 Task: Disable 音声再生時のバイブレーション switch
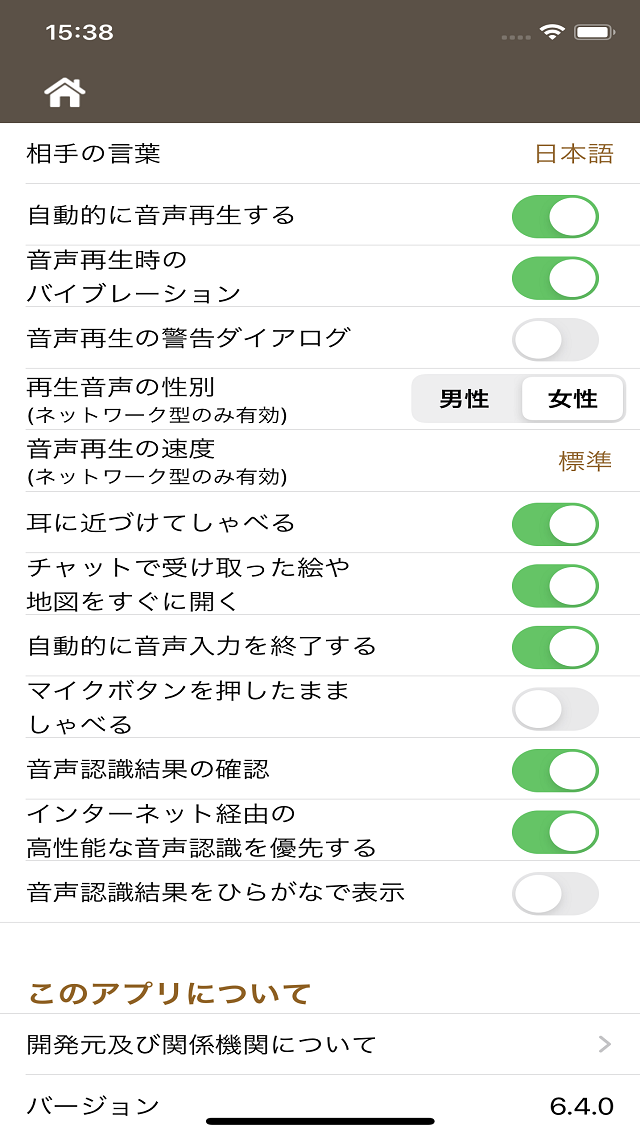point(555,277)
